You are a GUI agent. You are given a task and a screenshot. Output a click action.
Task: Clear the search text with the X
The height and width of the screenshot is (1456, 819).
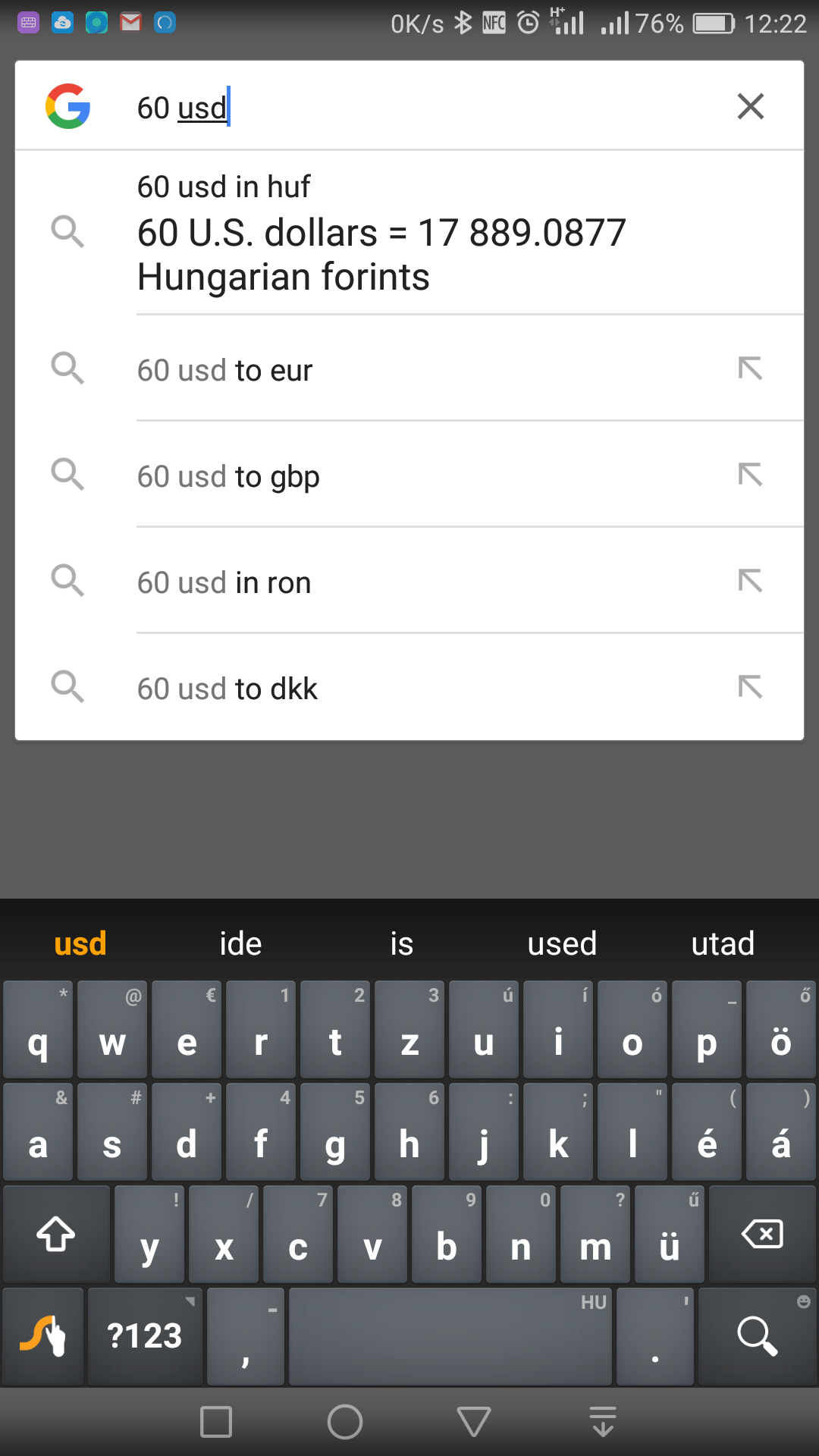(x=750, y=106)
